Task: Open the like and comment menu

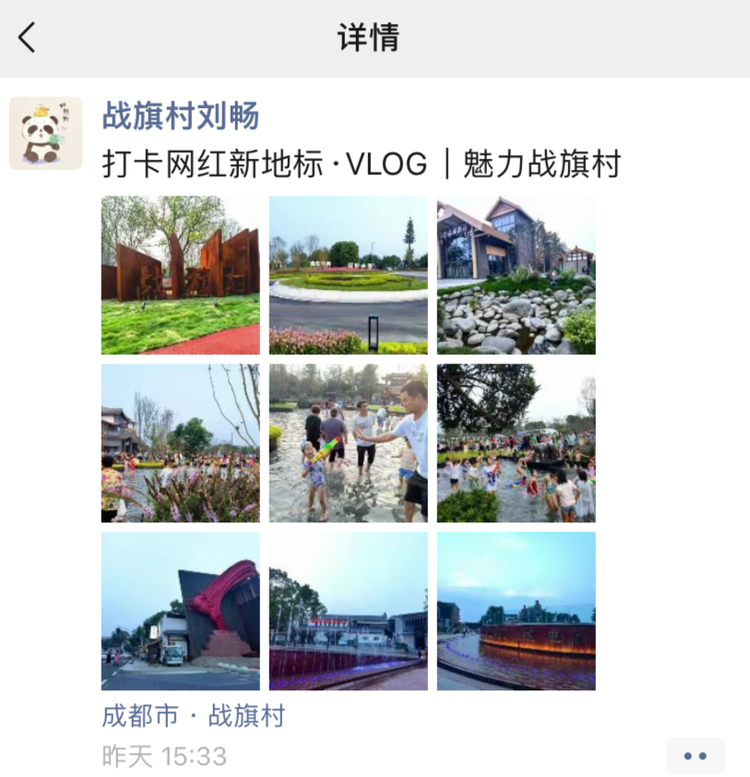Action: pos(695,756)
